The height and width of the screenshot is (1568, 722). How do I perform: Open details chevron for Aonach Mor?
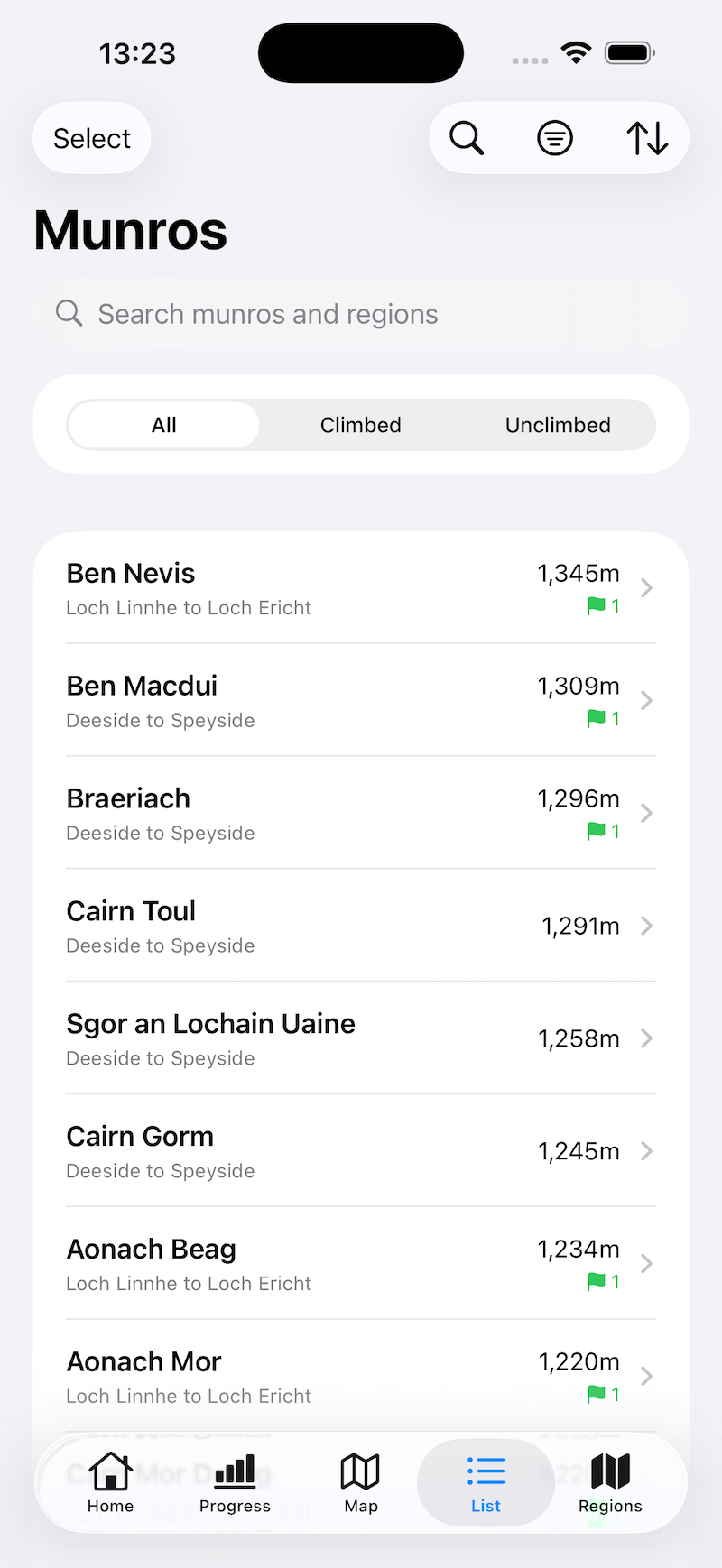(x=646, y=1376)
